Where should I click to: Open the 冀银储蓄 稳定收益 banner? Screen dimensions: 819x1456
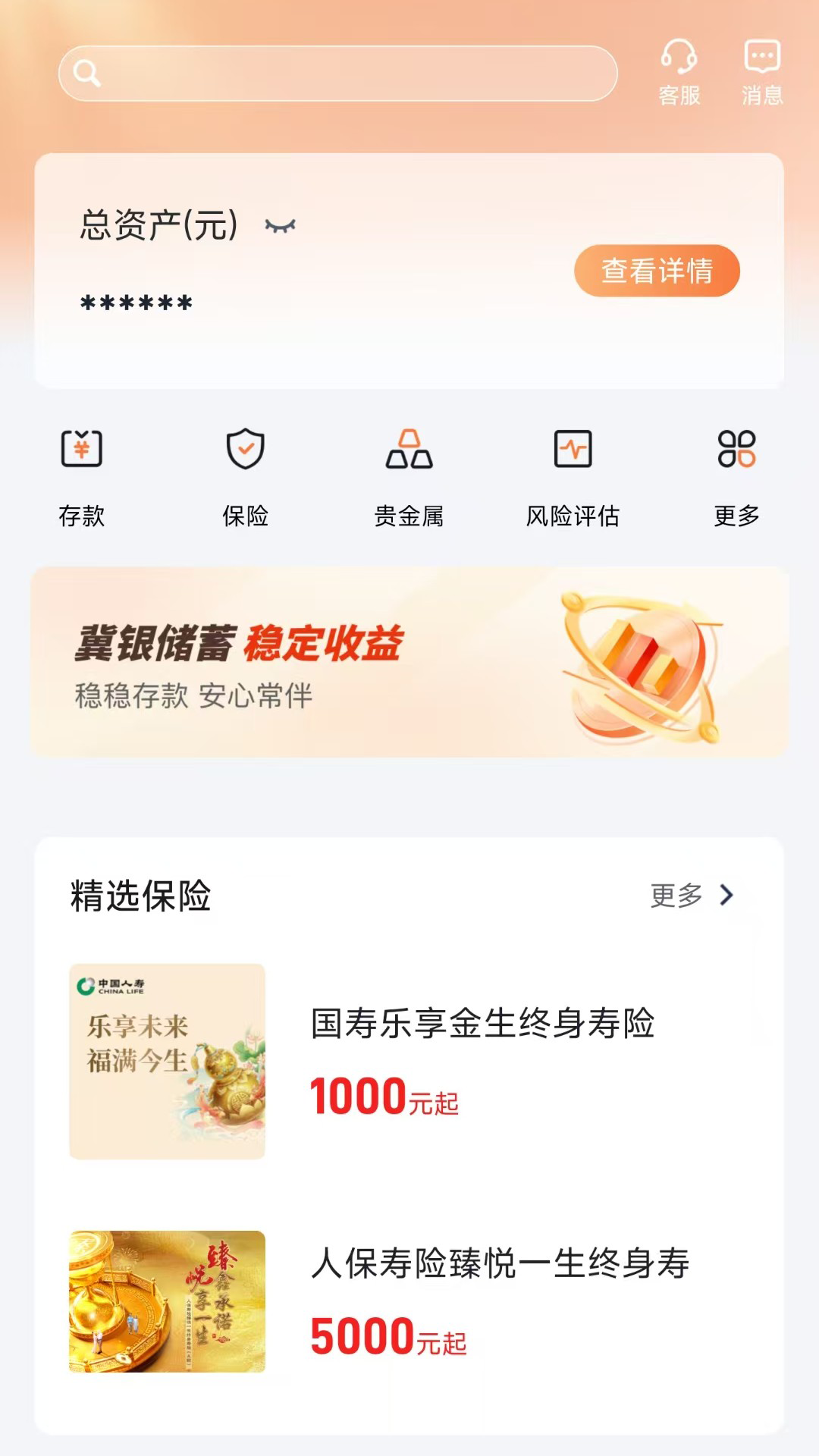(409, 661)
